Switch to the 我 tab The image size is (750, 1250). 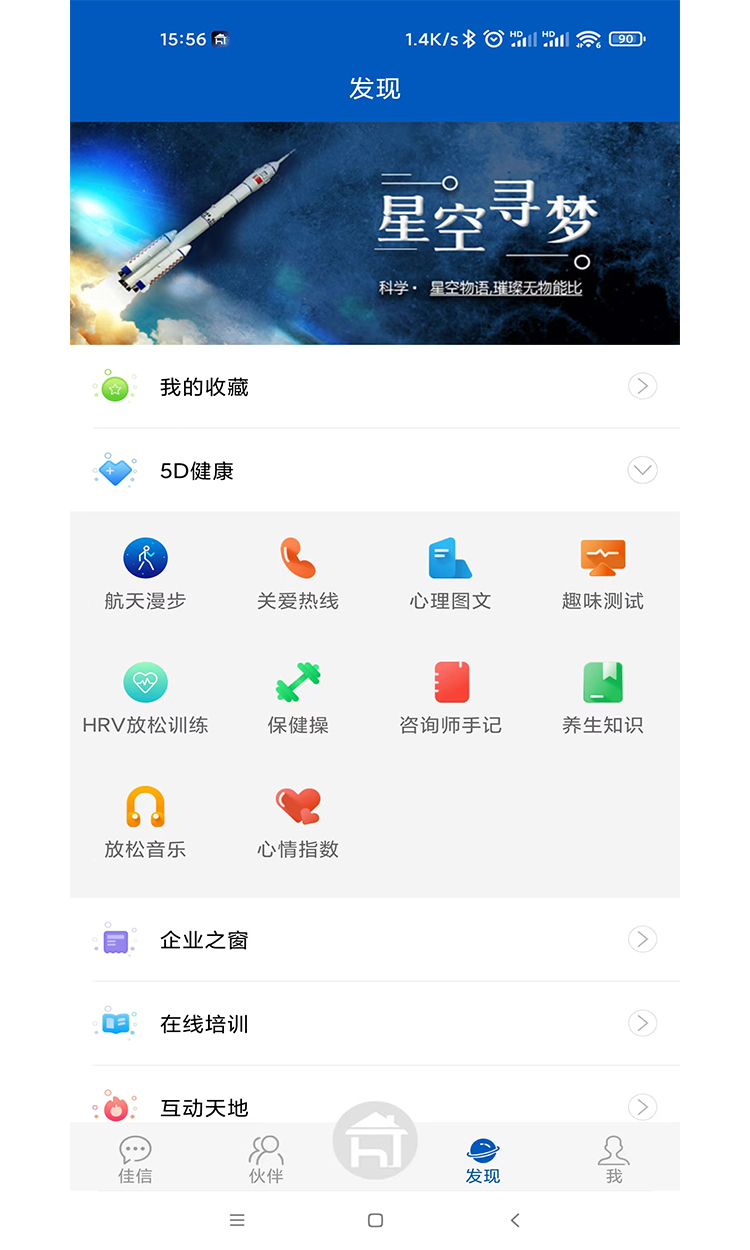click(x=614, y=1160)
